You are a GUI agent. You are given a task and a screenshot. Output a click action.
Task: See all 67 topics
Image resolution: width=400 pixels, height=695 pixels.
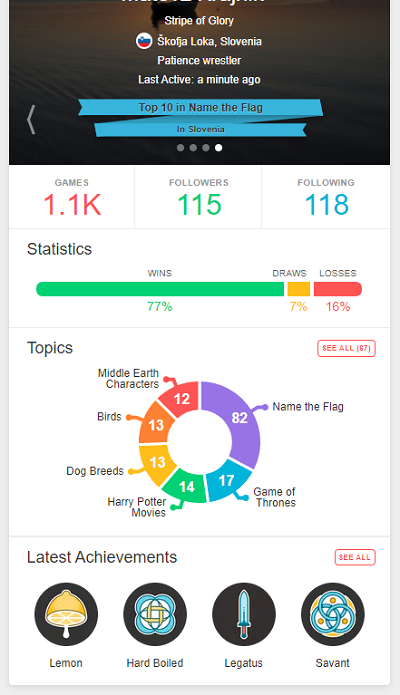pyautogui.click(x=346, y=348)
